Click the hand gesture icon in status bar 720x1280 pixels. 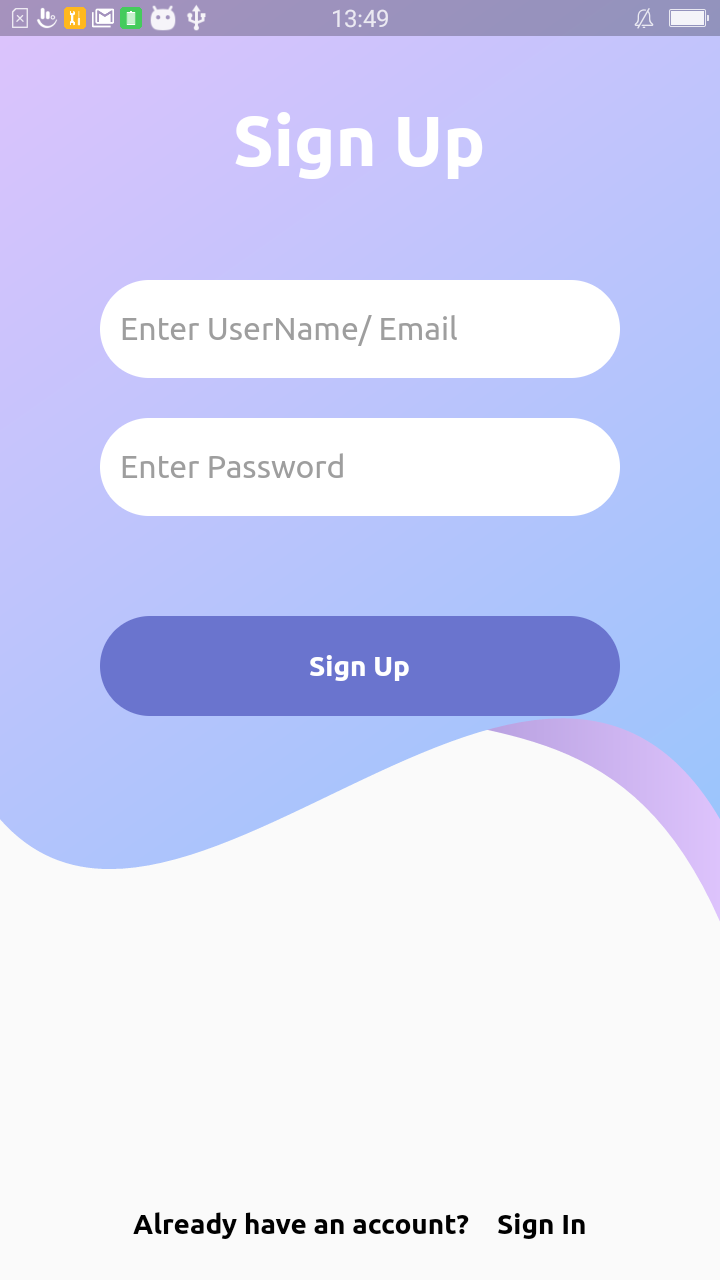tap(46, 17)
